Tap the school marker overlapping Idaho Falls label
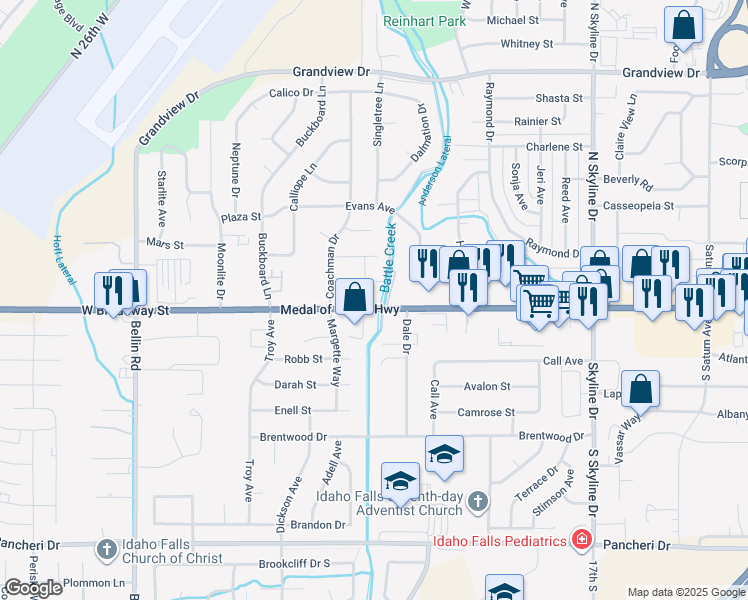The width and height of the screenshot is (748, 600). (x=400, y=482)
